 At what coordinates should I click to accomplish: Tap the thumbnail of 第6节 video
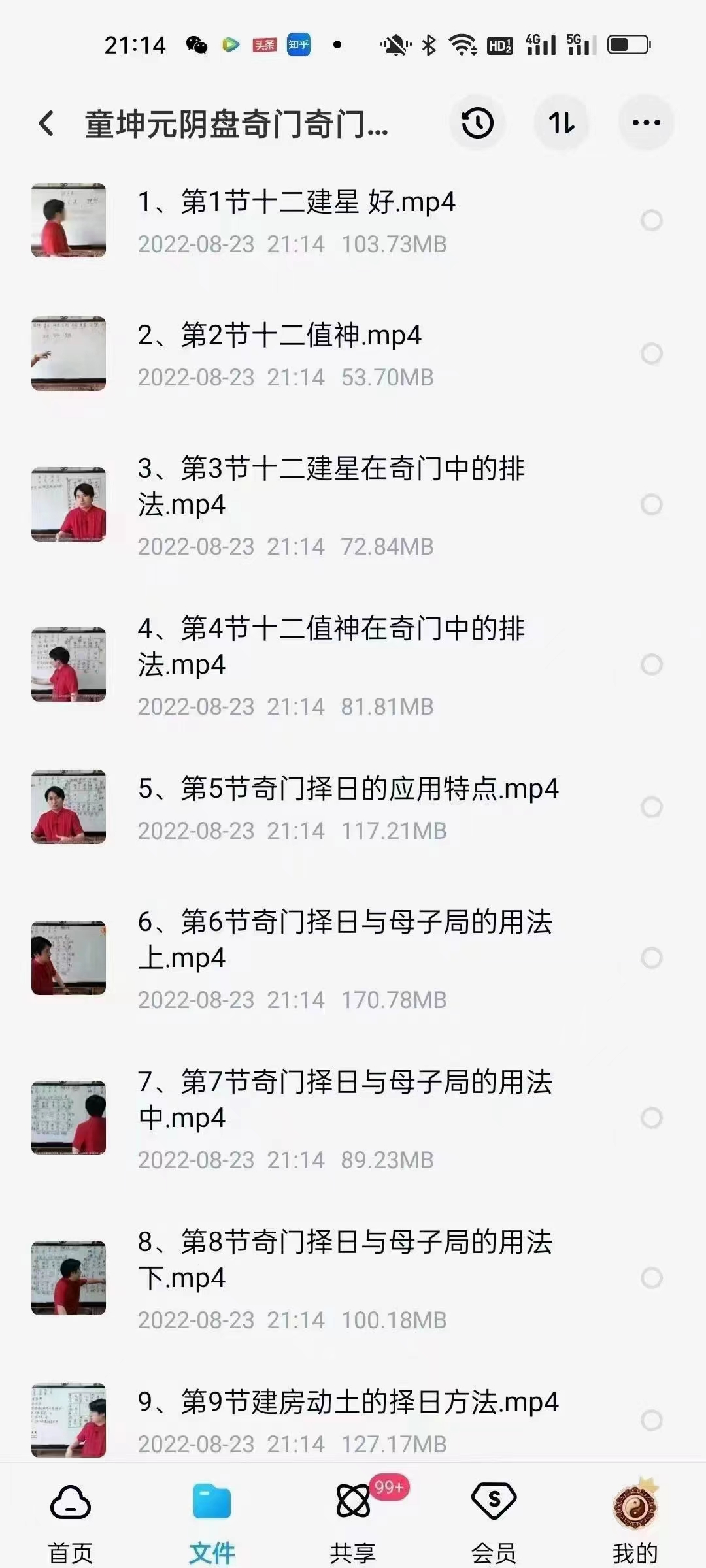[69, 957]
